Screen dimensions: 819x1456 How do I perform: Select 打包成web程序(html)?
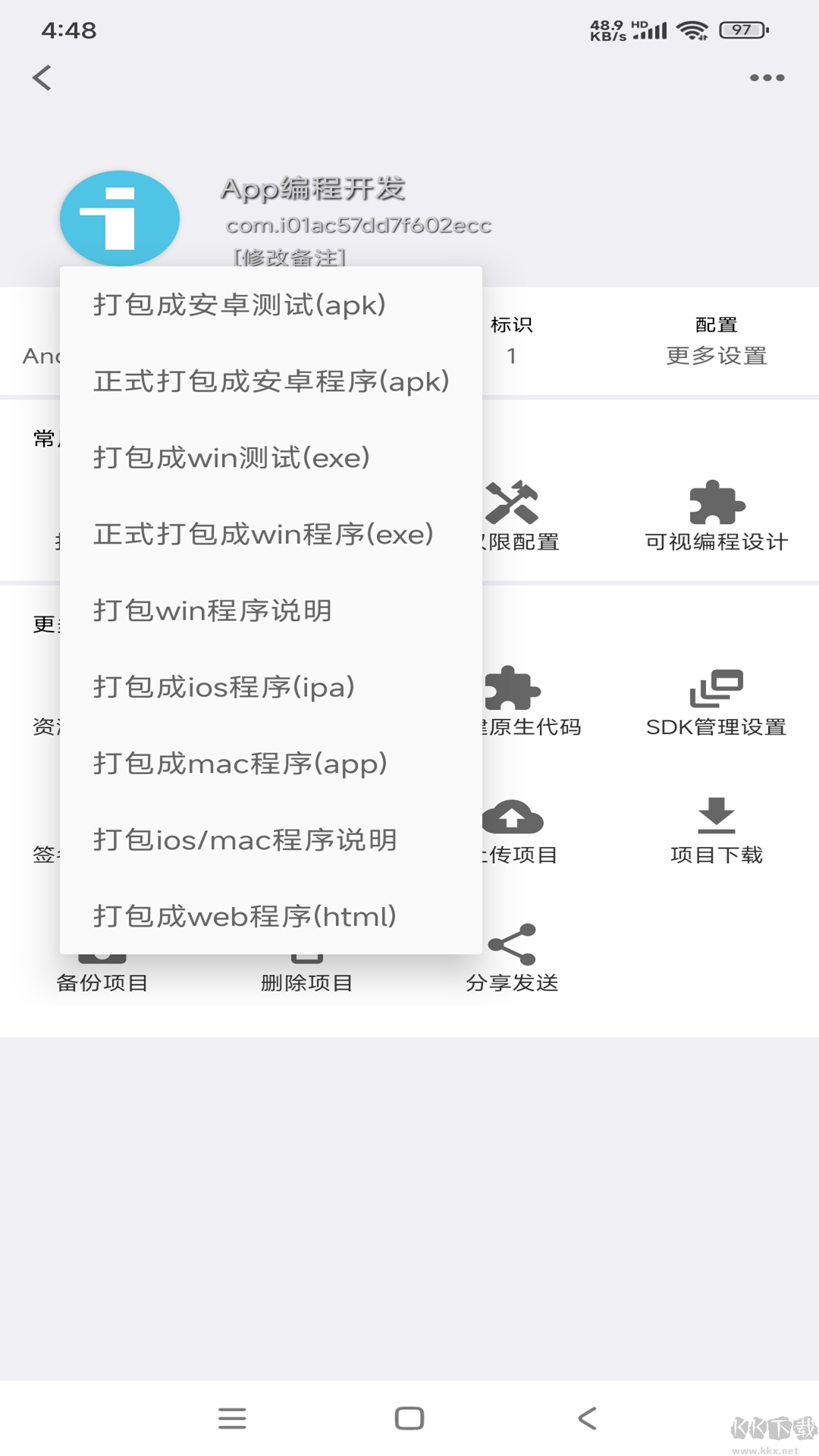pyautogui.click(x=244, y=916)
